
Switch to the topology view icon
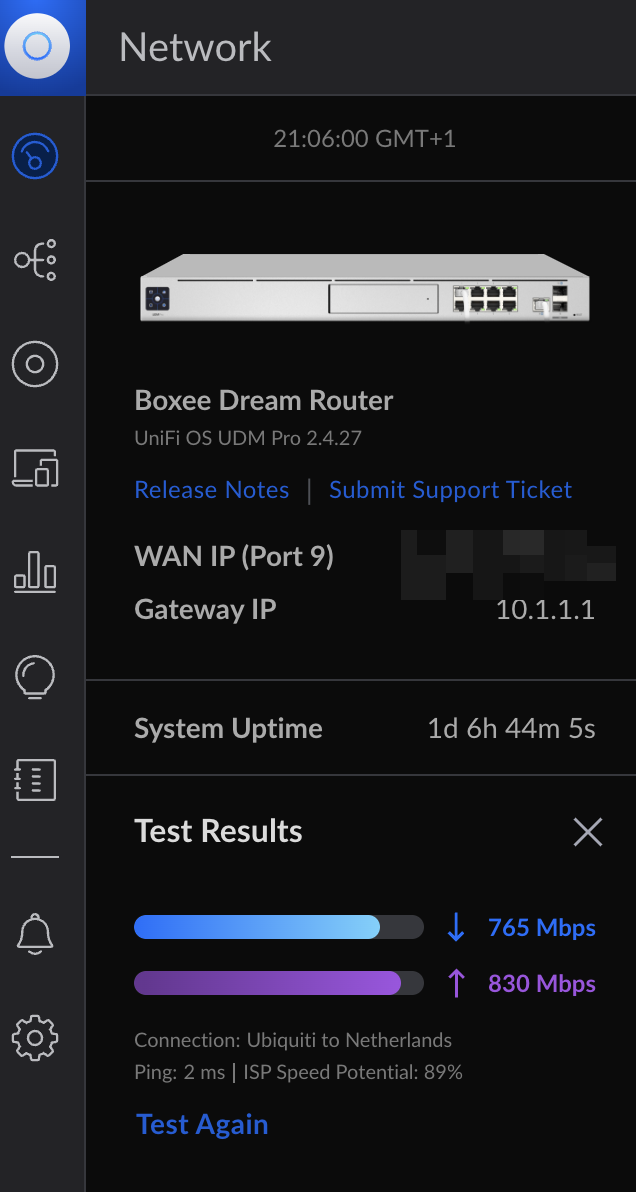(x=35, y=260)
